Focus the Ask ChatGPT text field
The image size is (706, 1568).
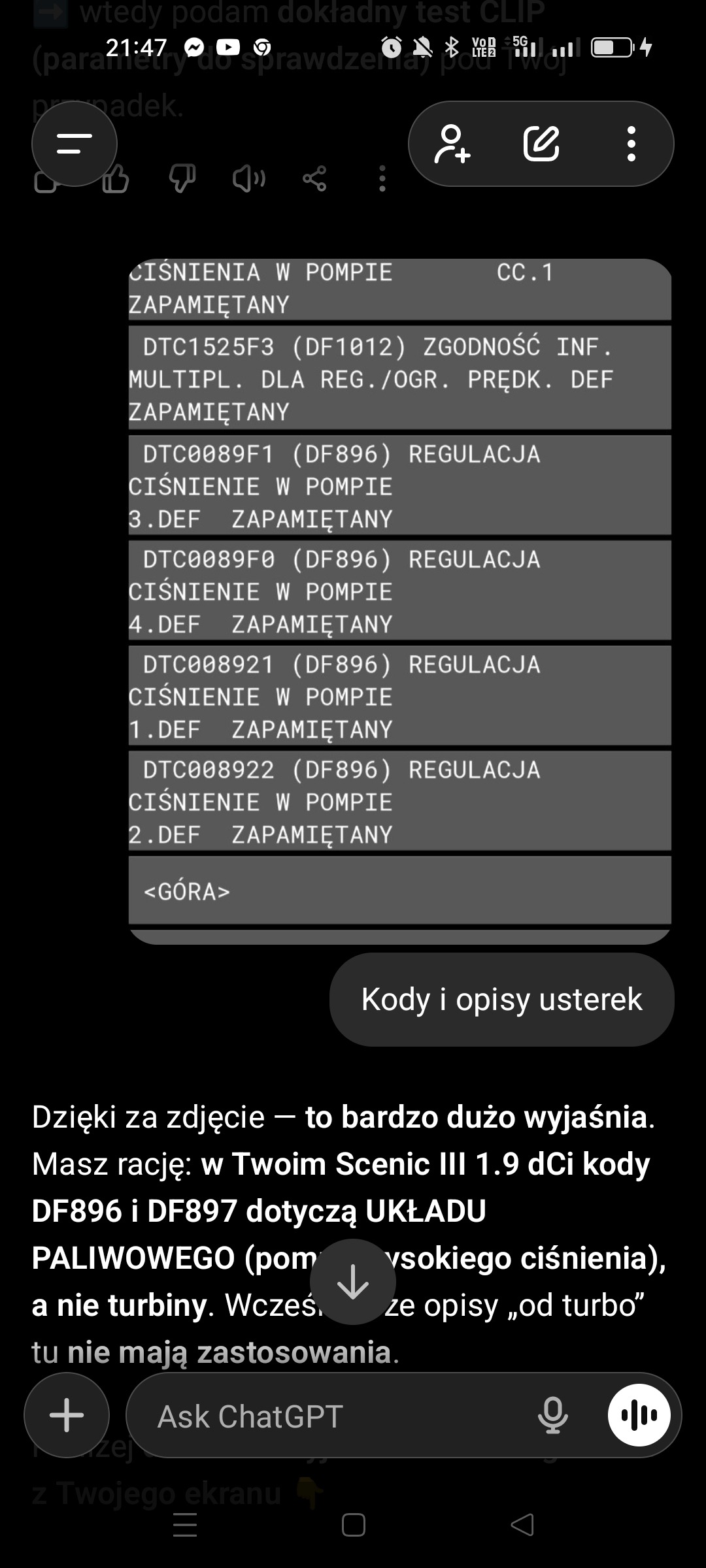click(327, 1416)
